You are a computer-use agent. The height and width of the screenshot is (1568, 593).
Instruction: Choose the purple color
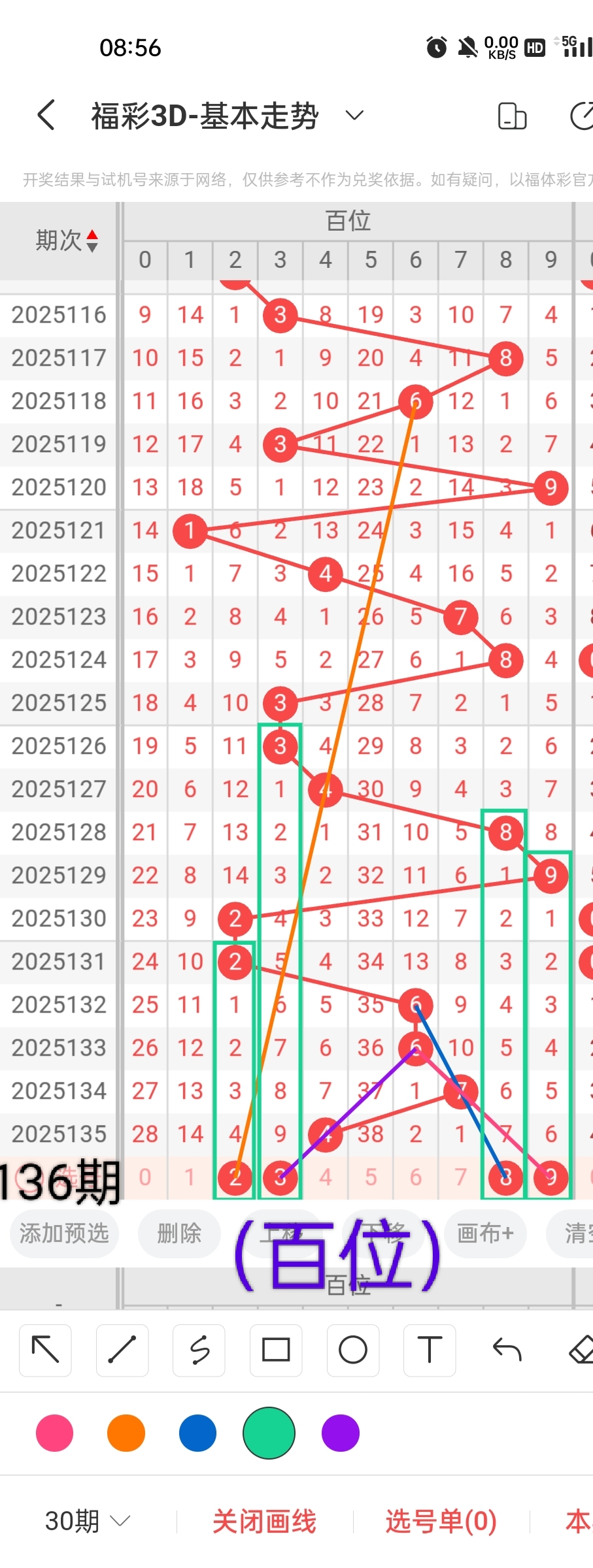pos(341,1433)
